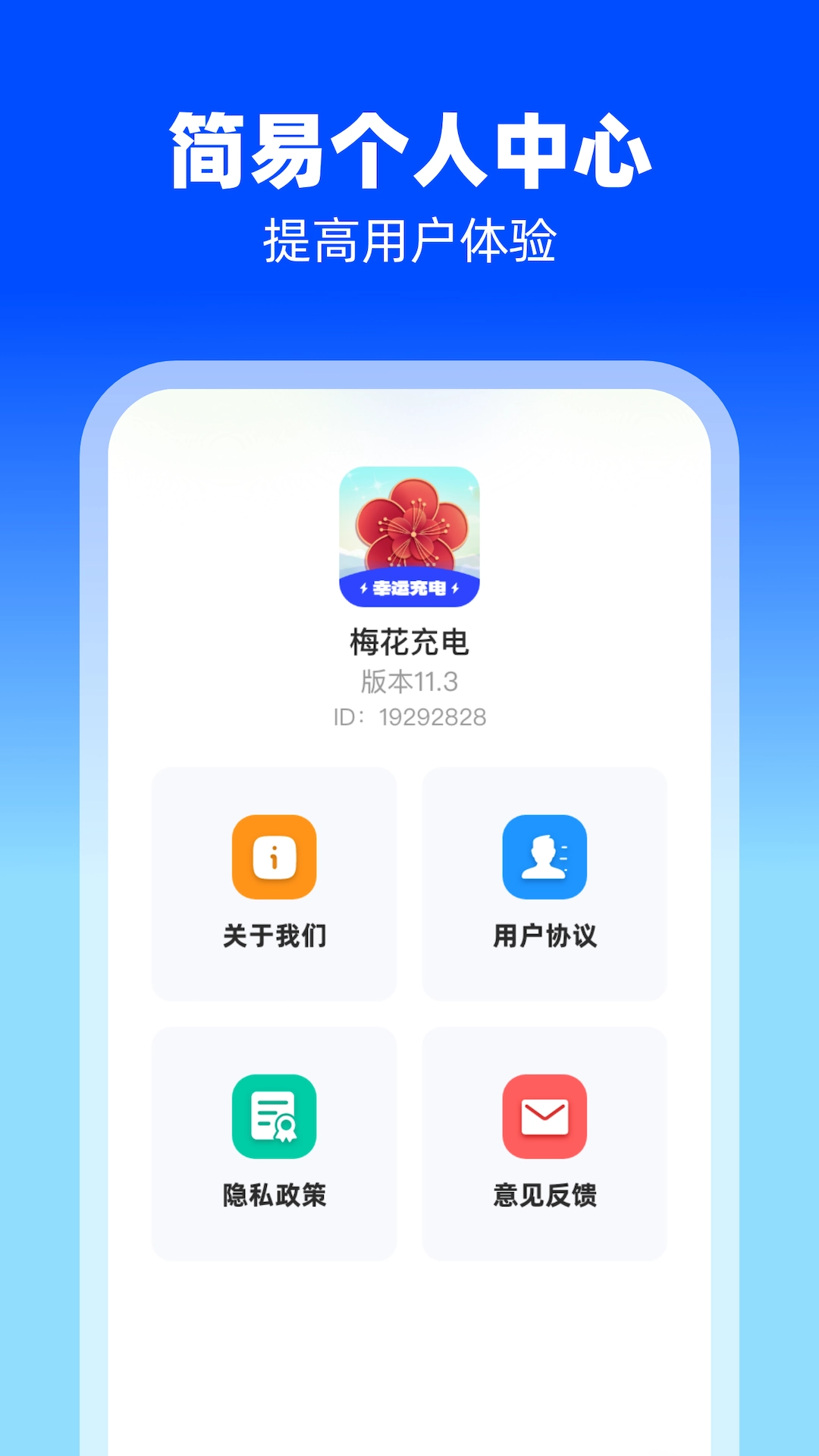Screen dimensions: 819x1456
Task: Click the orange info icon above 关于我们
Action: pos(275,858)
